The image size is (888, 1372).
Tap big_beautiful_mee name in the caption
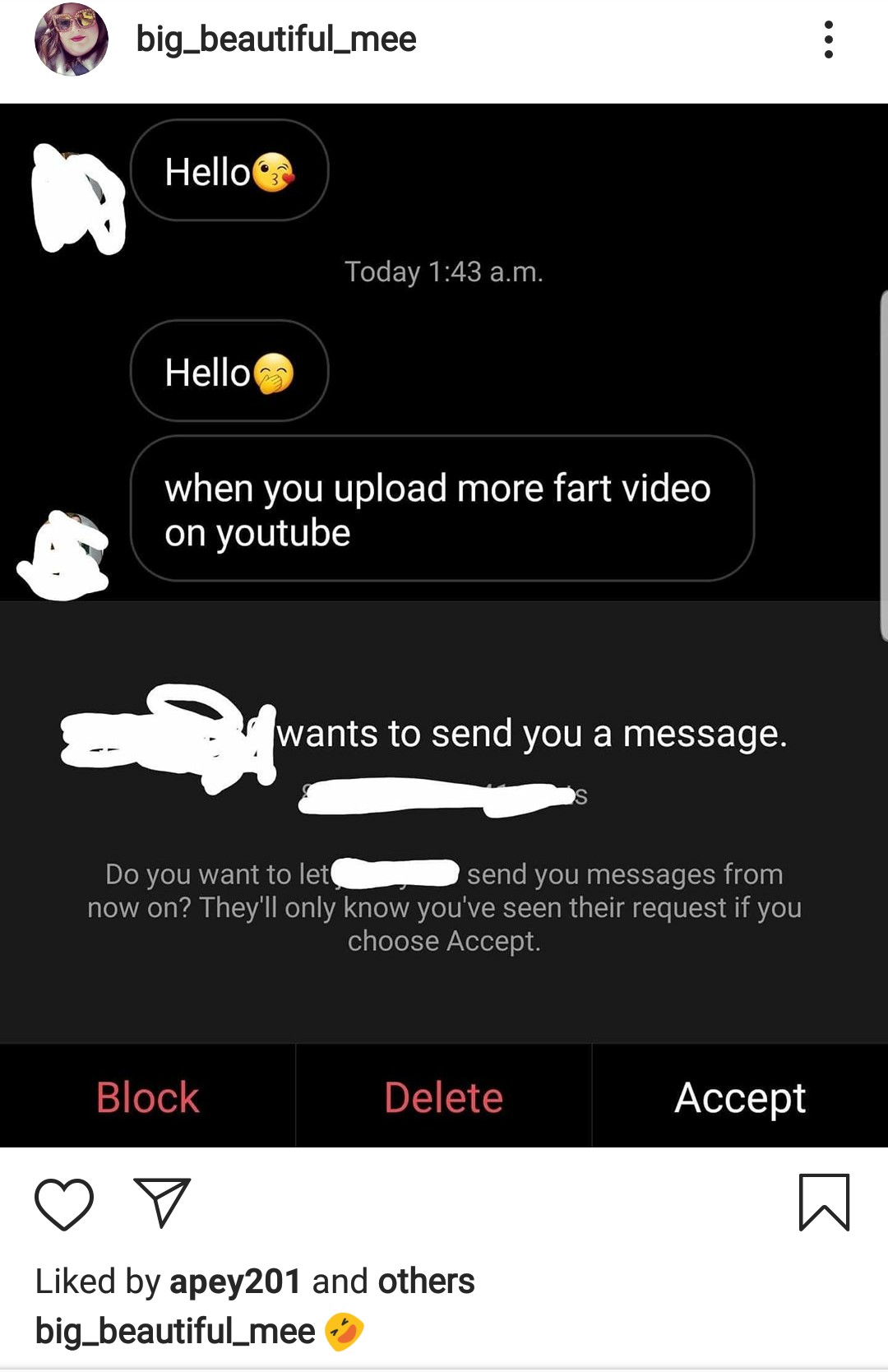tap(175, 1332)
